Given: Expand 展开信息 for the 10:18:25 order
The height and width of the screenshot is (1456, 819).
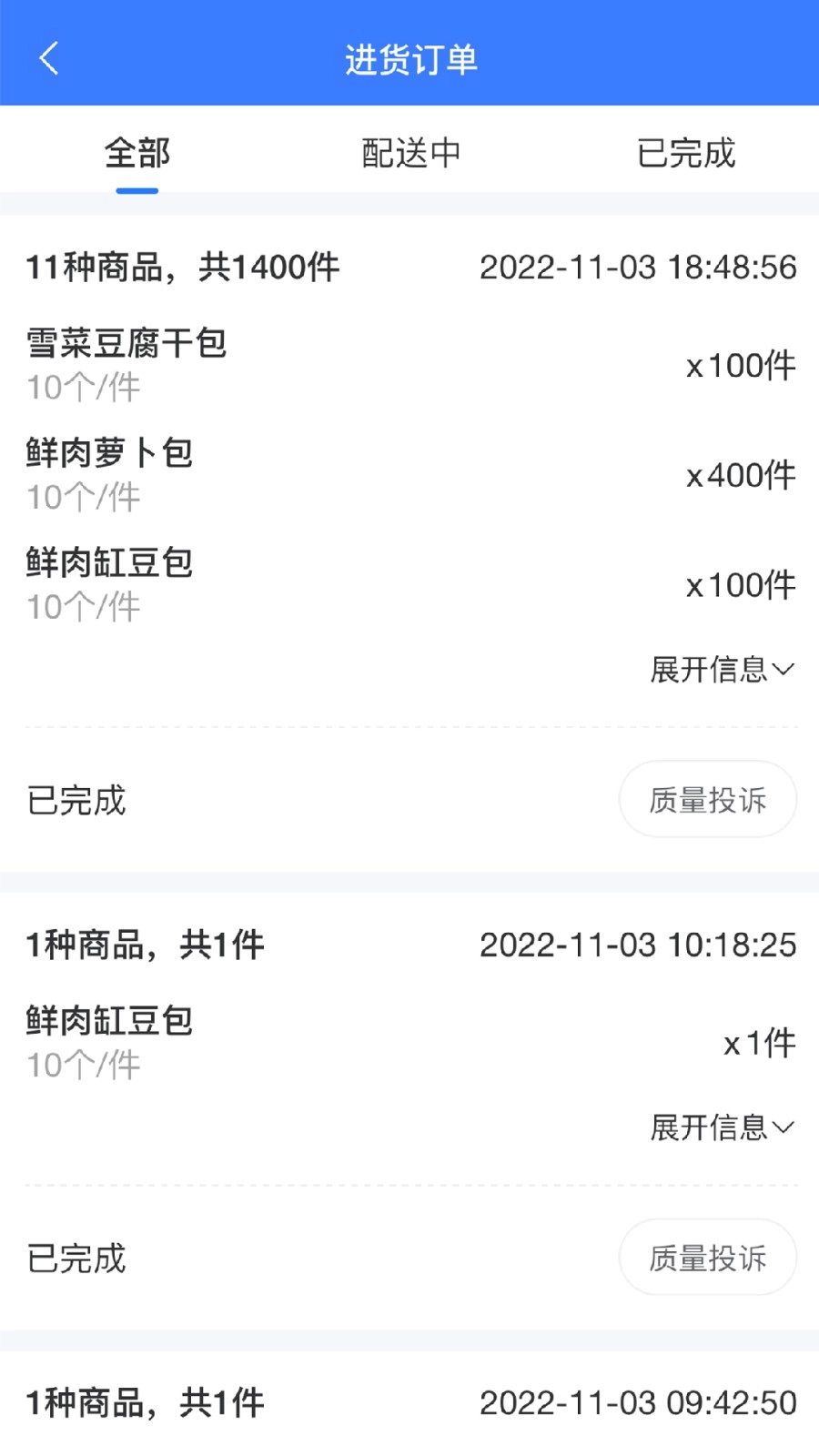Looking at the screenshot, I should click(x=722, y=1127).
